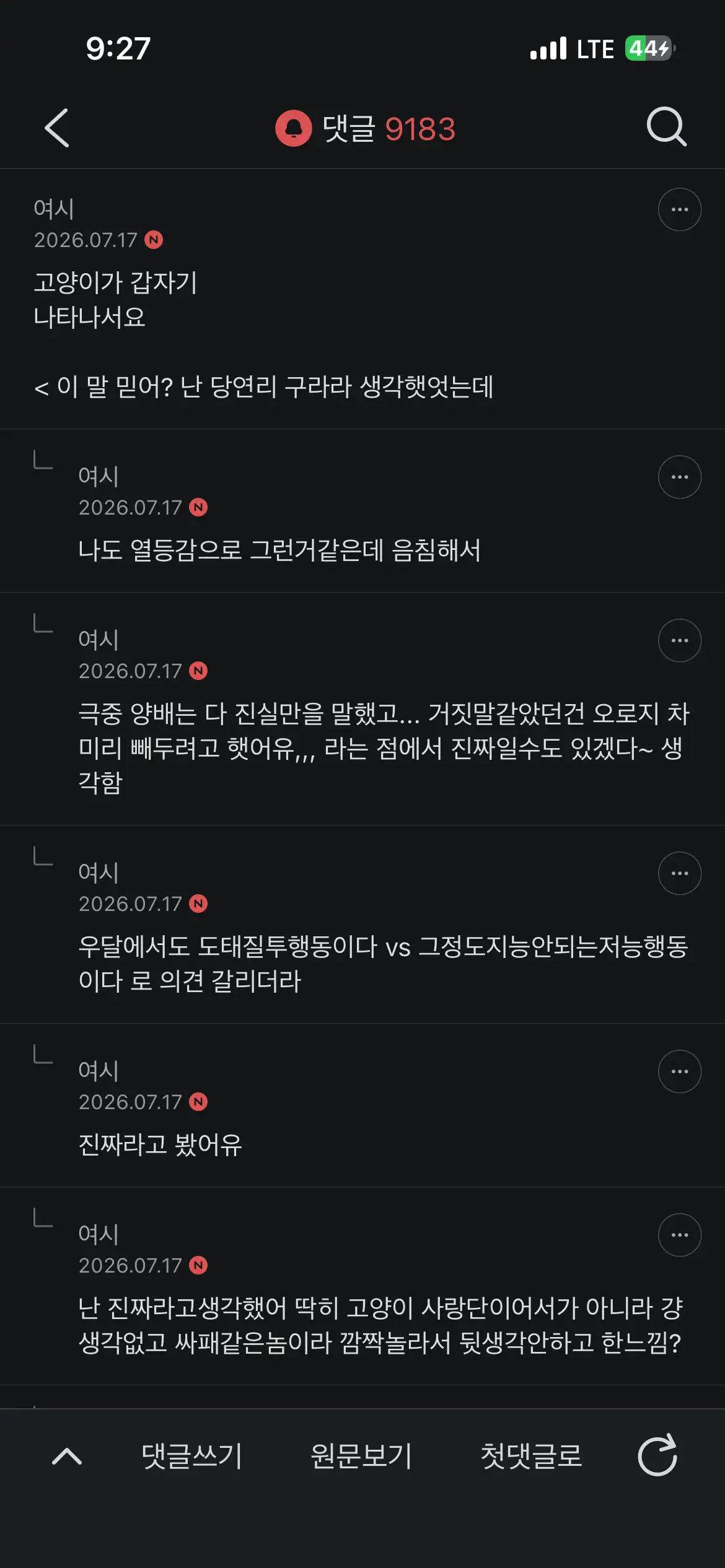
Task: Go back using the top-left arrow
Action: point(57,128)
